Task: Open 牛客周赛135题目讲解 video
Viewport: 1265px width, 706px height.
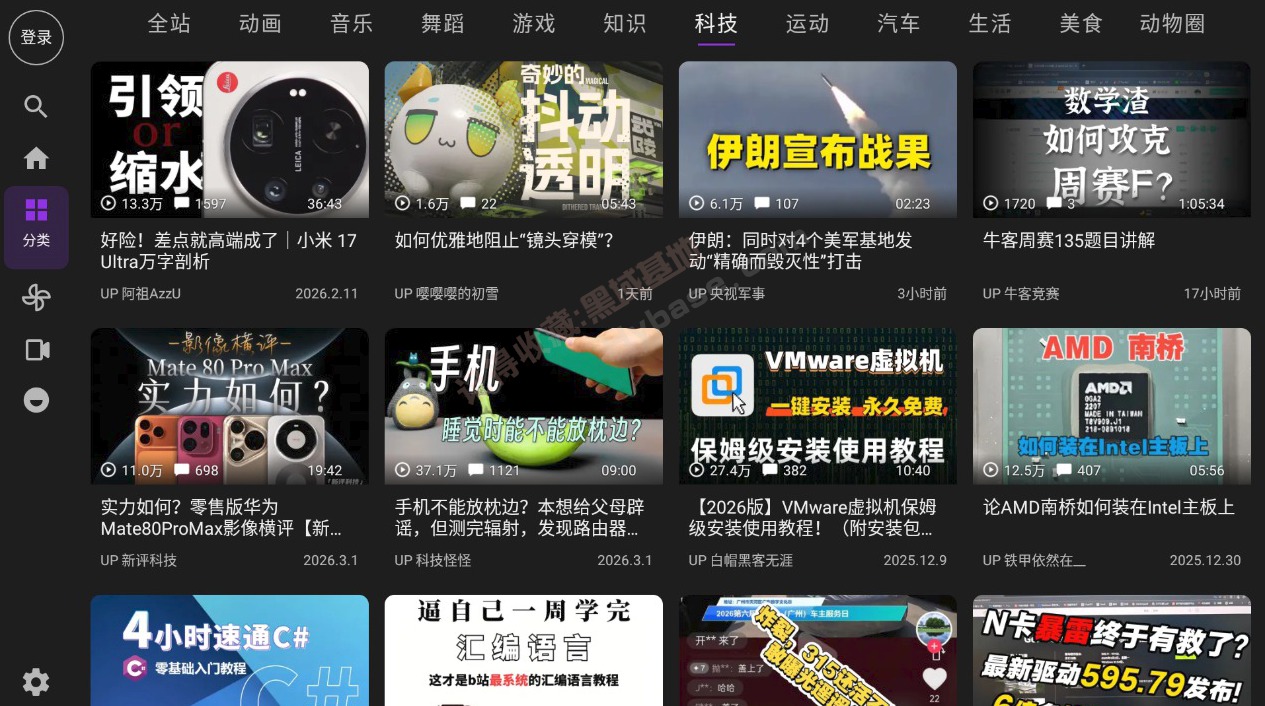Action: [1111, 140]
